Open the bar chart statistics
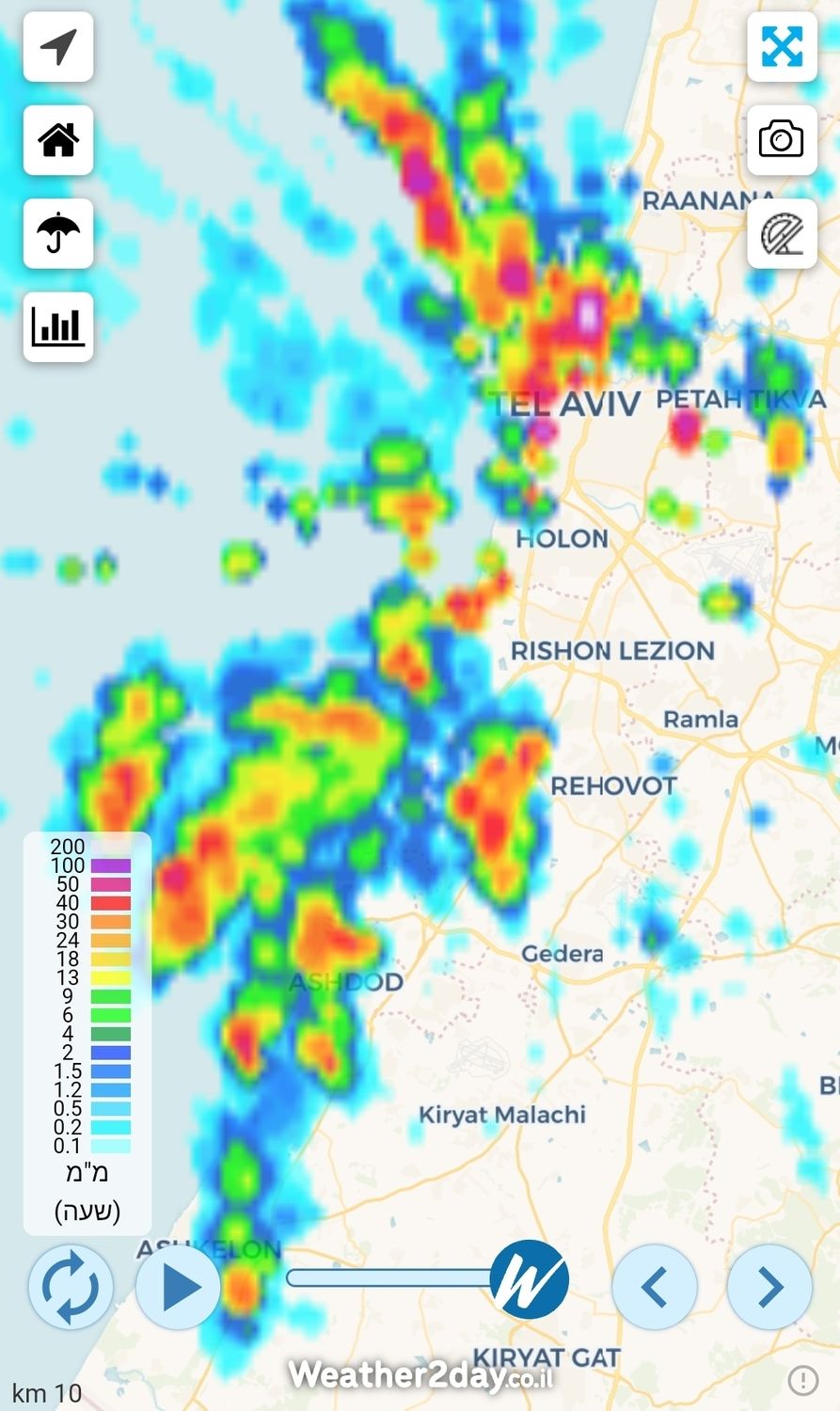Image resolution: width=840 pixels, height=1411 pixels. (58, 326)
